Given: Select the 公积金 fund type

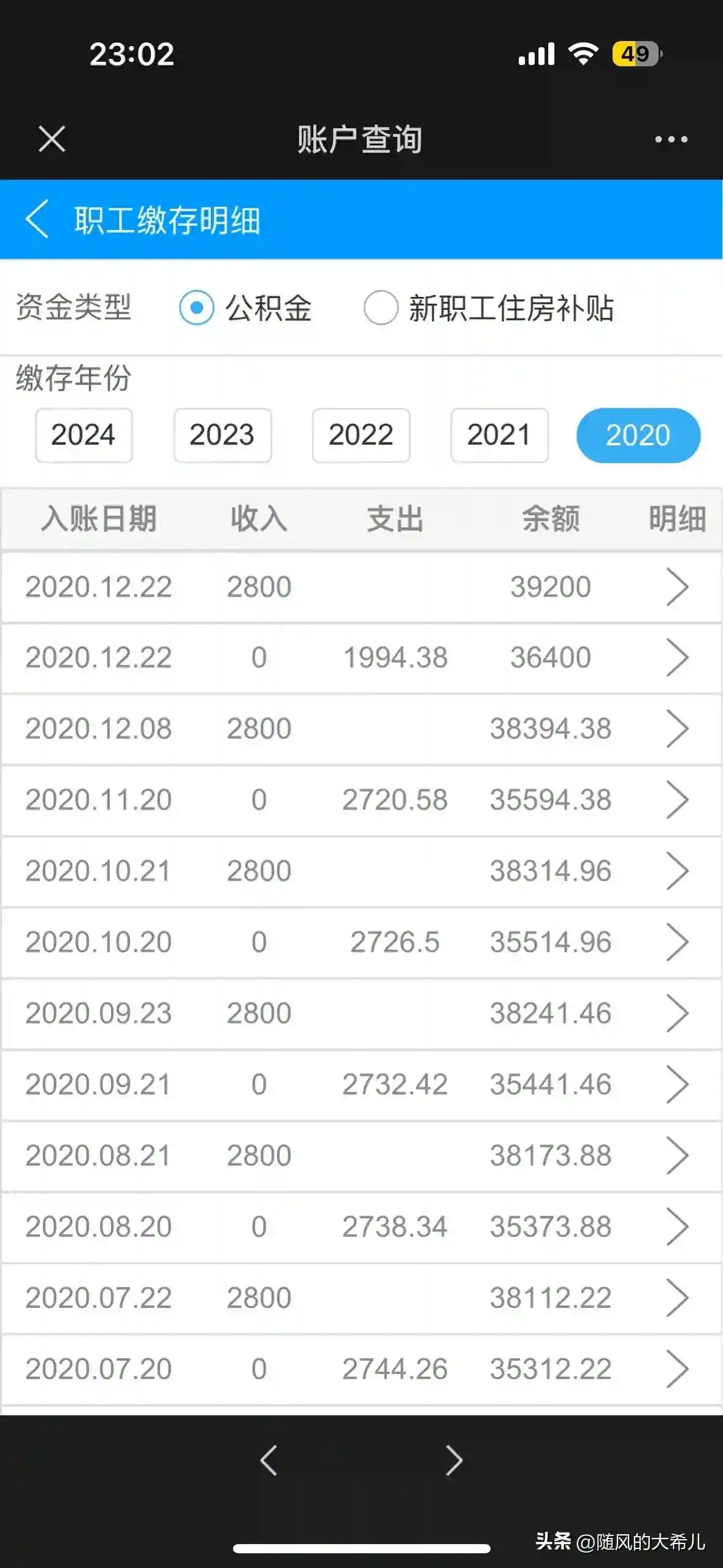Looking at the screenshot, I should (197, 307).
